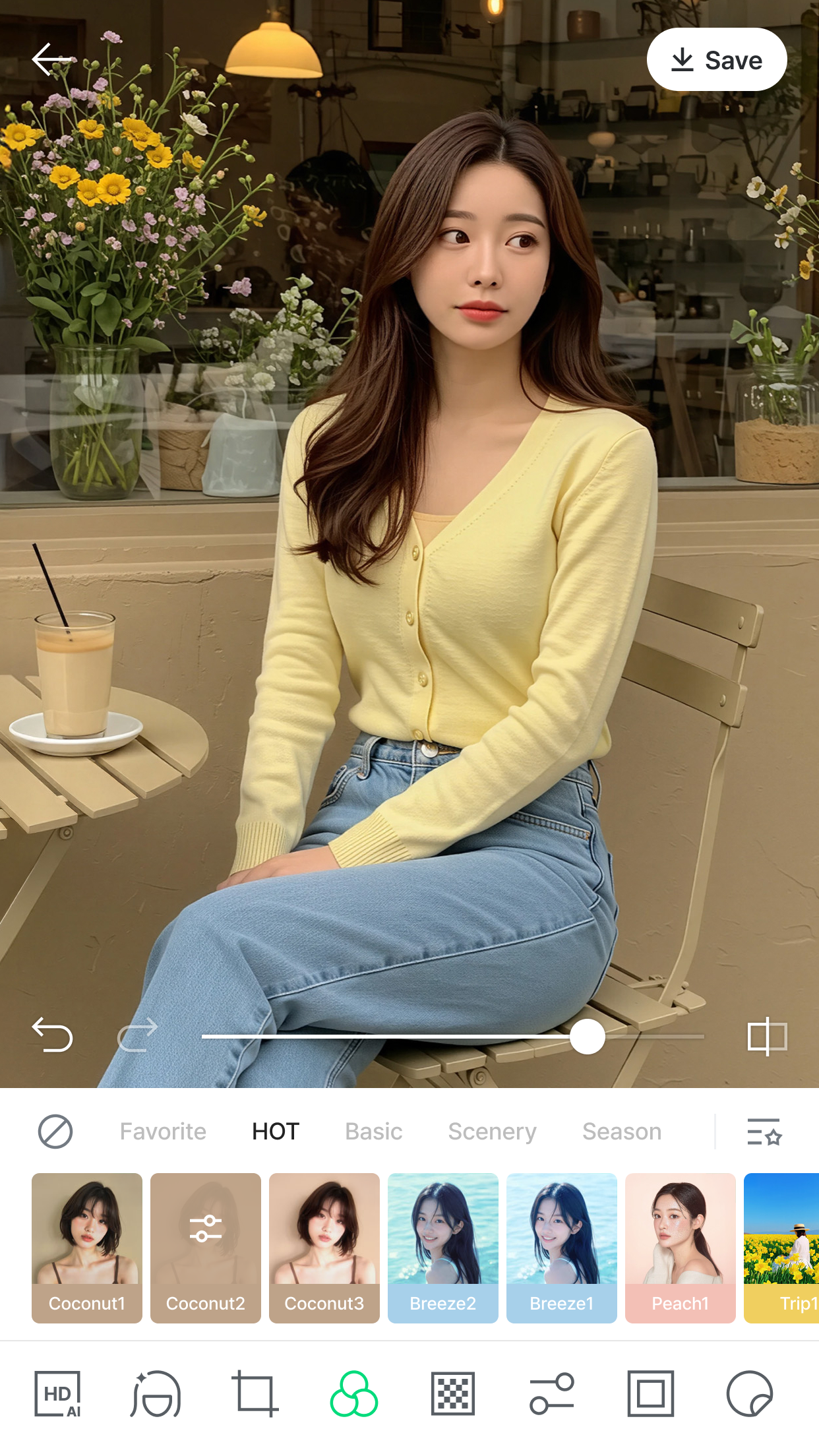Image resolution: width=819 pixels, height=1456 pixels.
Task: Open the adjustment sliders tool
Action: point(551,1393)
